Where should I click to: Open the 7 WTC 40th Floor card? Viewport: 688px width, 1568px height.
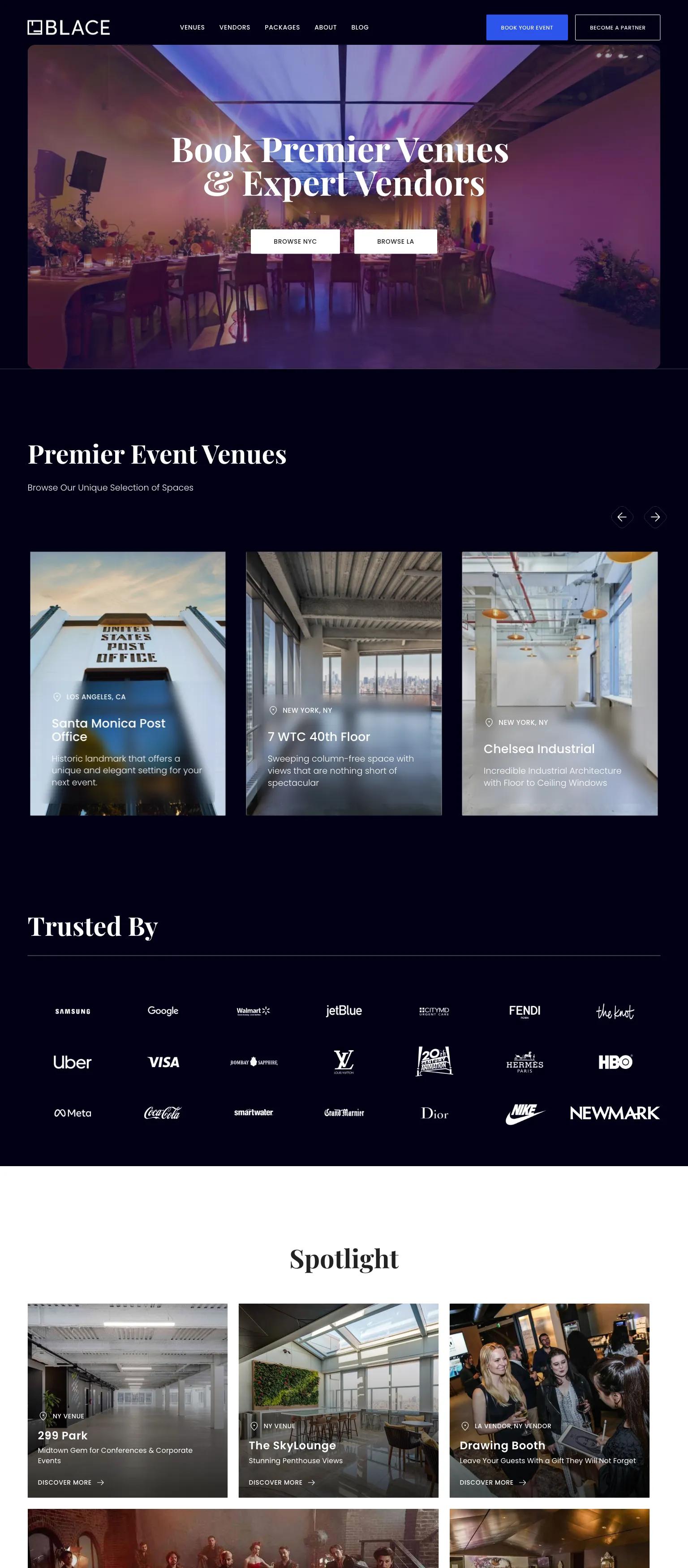344,683
